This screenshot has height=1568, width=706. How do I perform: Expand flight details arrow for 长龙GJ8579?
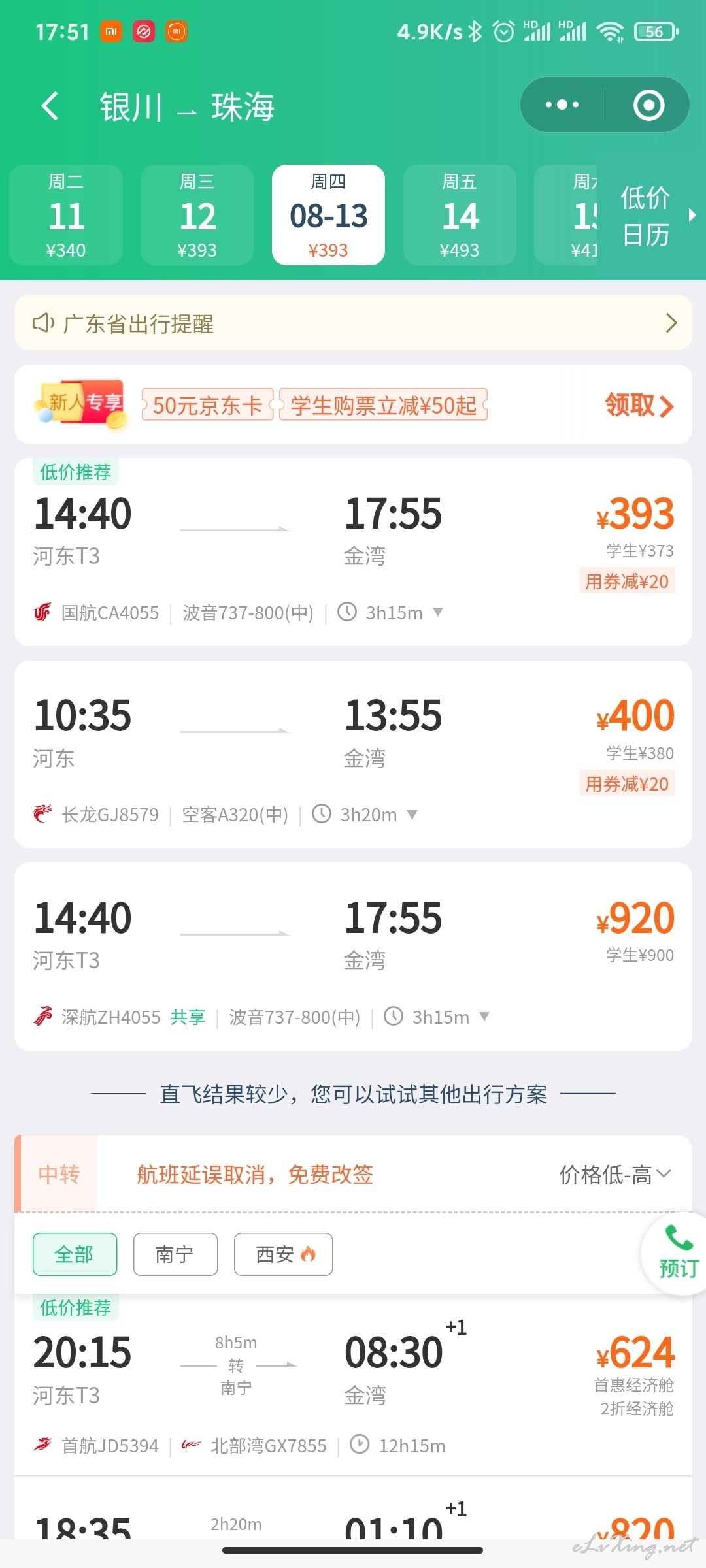coord(412,815)
